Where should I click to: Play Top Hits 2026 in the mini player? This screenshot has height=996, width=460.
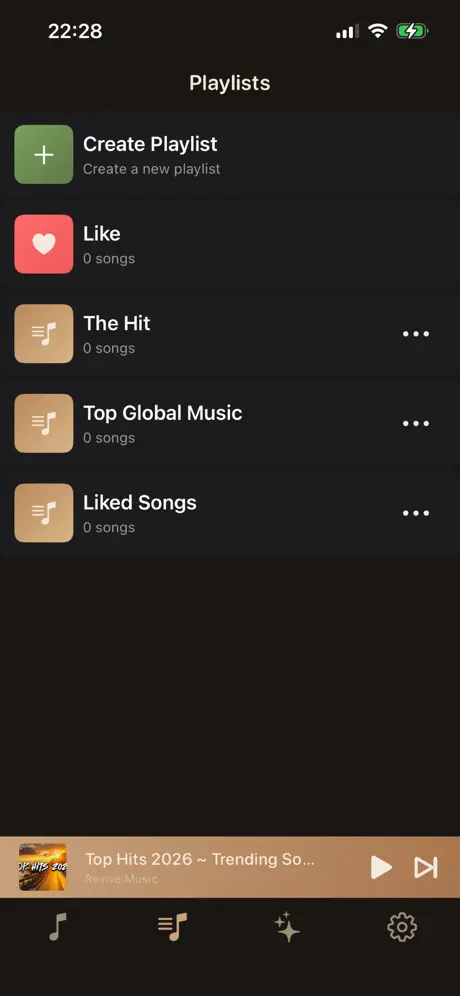381,867
